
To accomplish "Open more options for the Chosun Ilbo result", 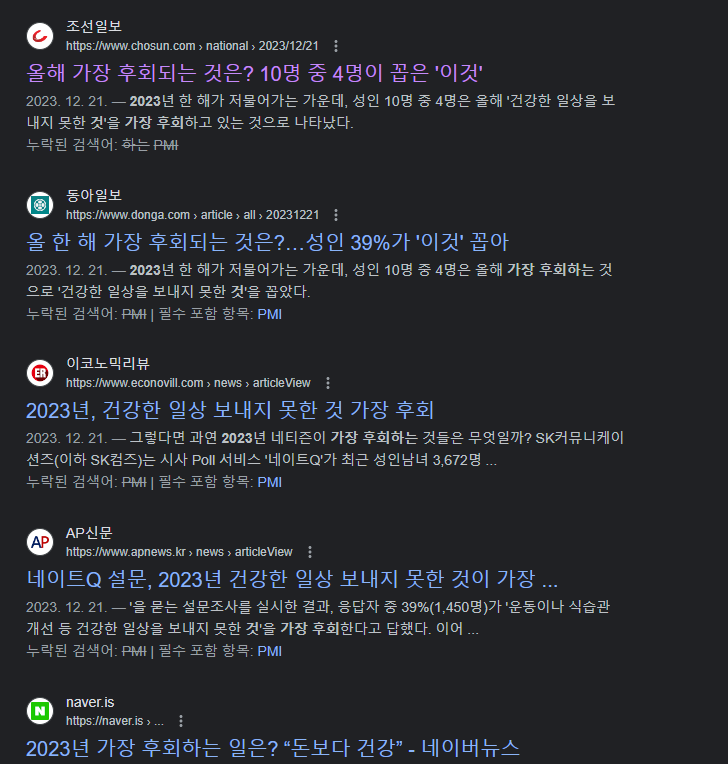I will 336,44.
